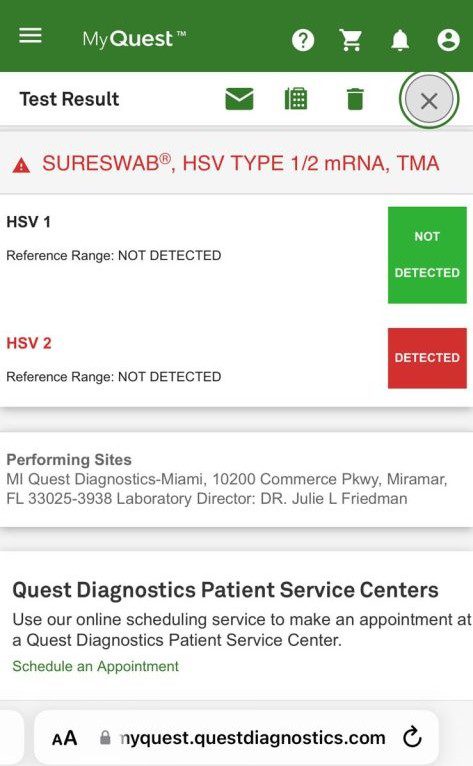473x766 pixels.
Task: Delete this test result
Action: [x=355, y=99]
